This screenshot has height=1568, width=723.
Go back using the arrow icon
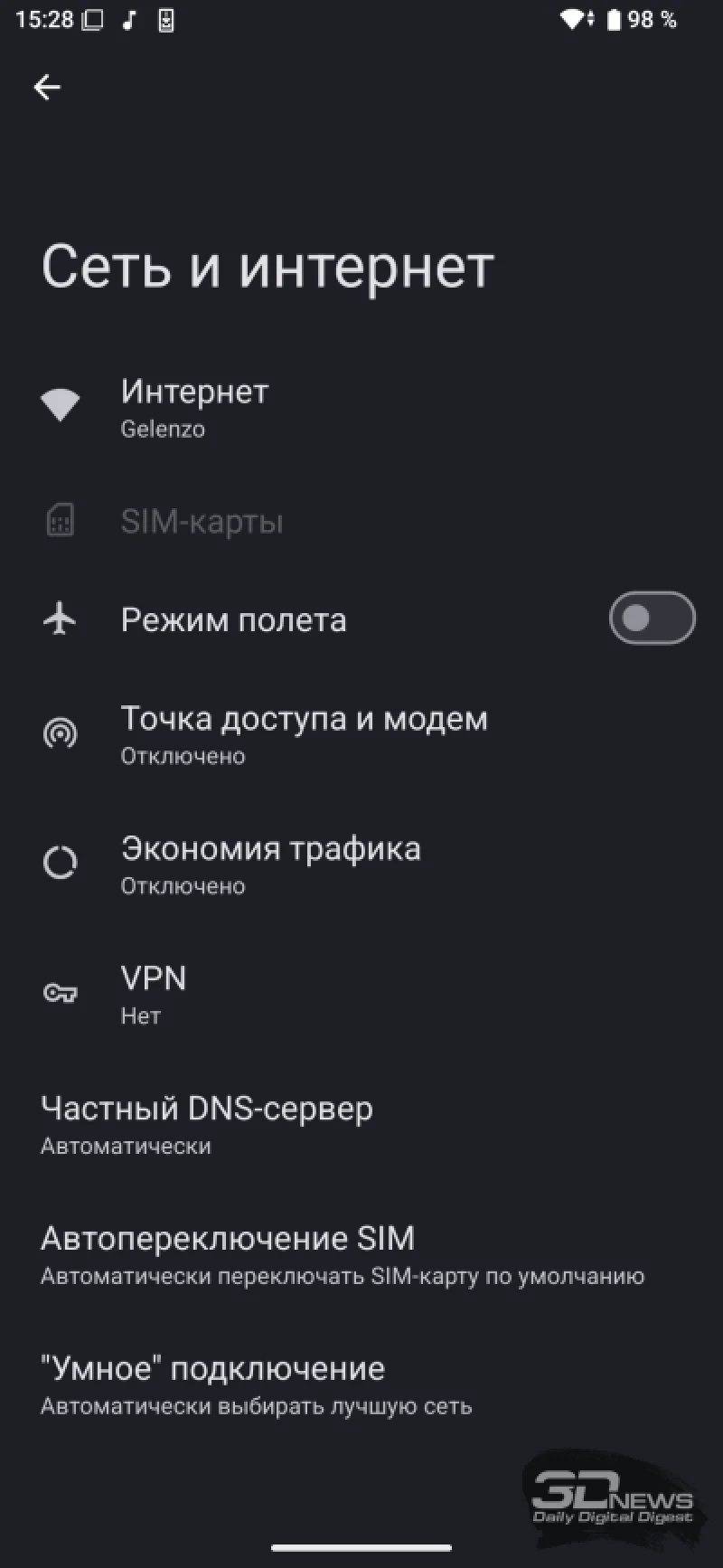click(x=47, y=87)
